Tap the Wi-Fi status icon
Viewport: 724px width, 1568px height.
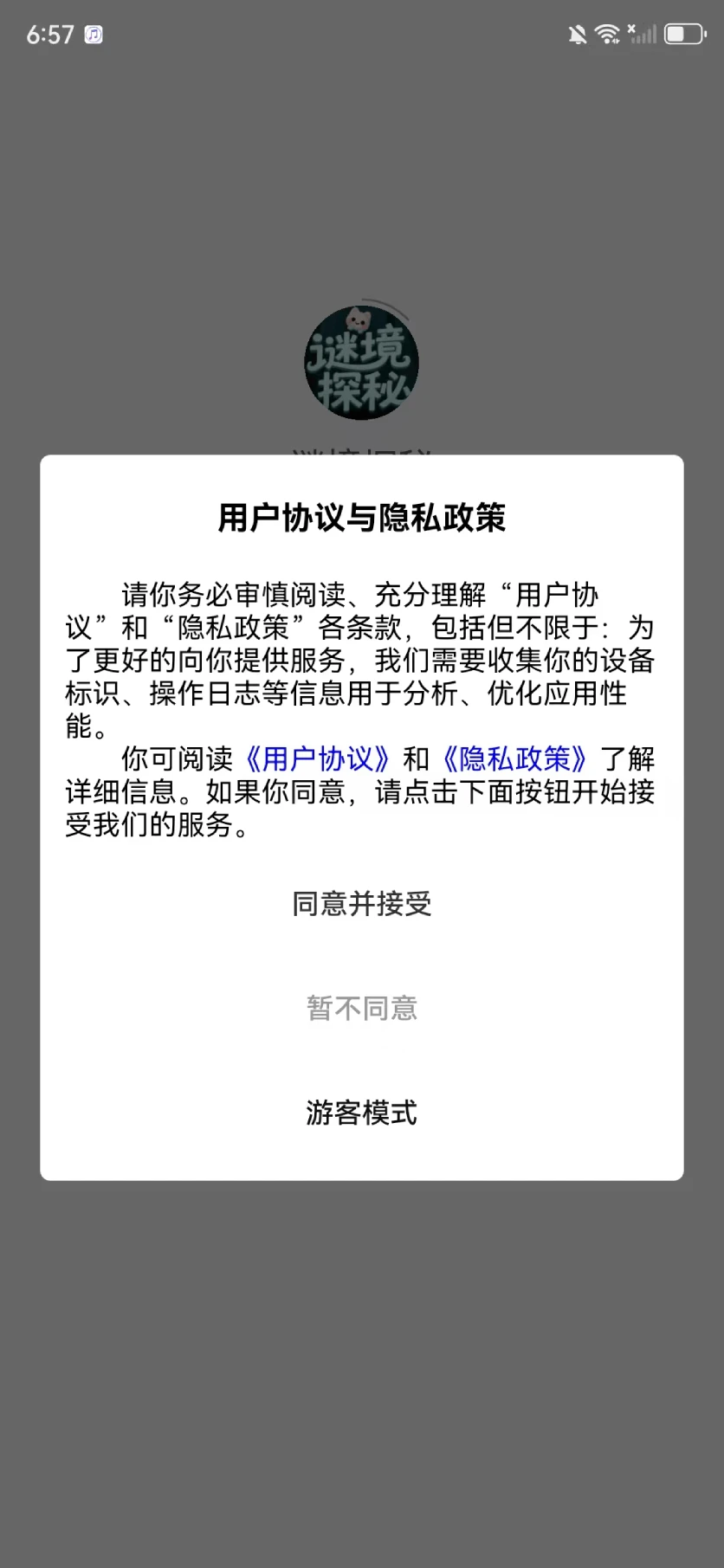click(606, 33)
